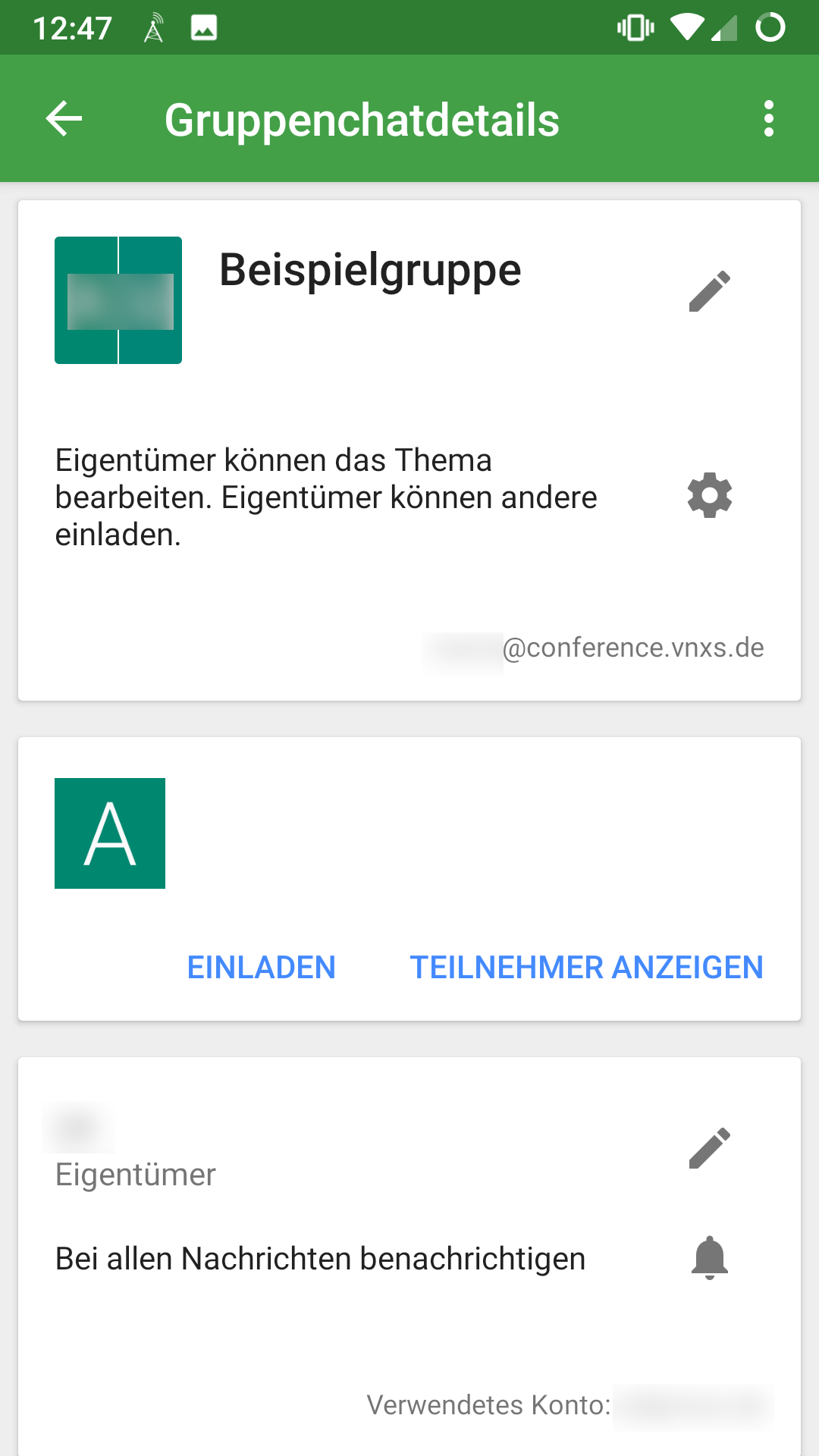Edit the Beispielgruppe name
This screenshot has width=819, height=1456.
pyautogui.click(x=710, y=291)
